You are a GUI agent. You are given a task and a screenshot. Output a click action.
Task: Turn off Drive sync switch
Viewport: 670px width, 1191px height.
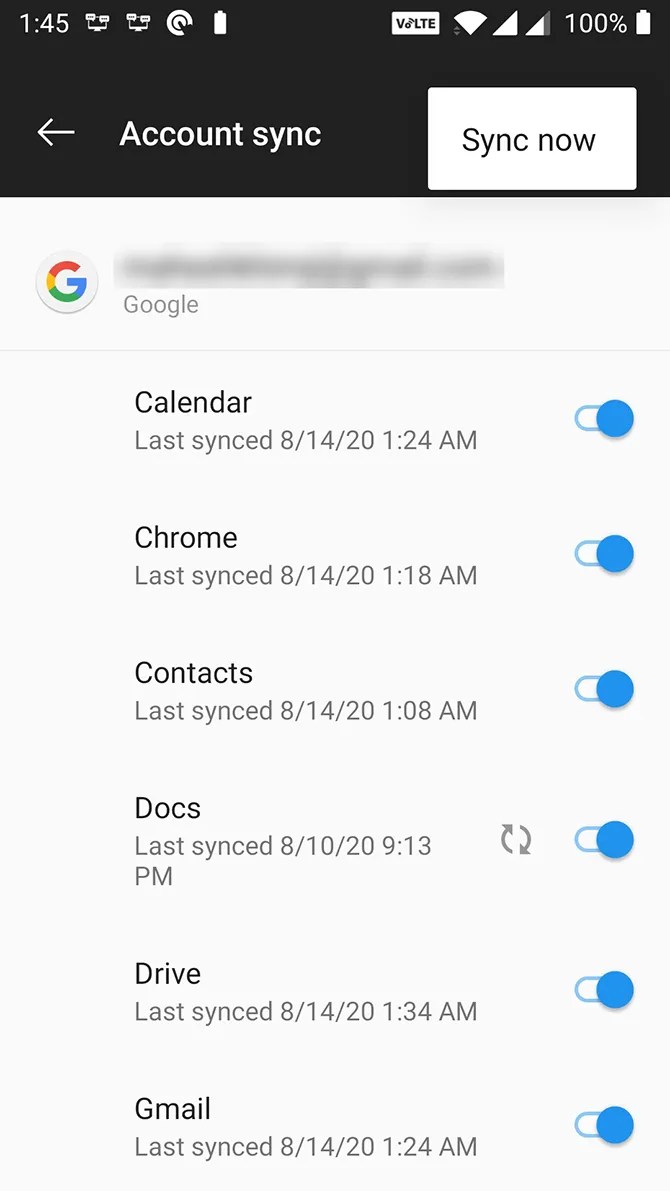coord(605,990)
